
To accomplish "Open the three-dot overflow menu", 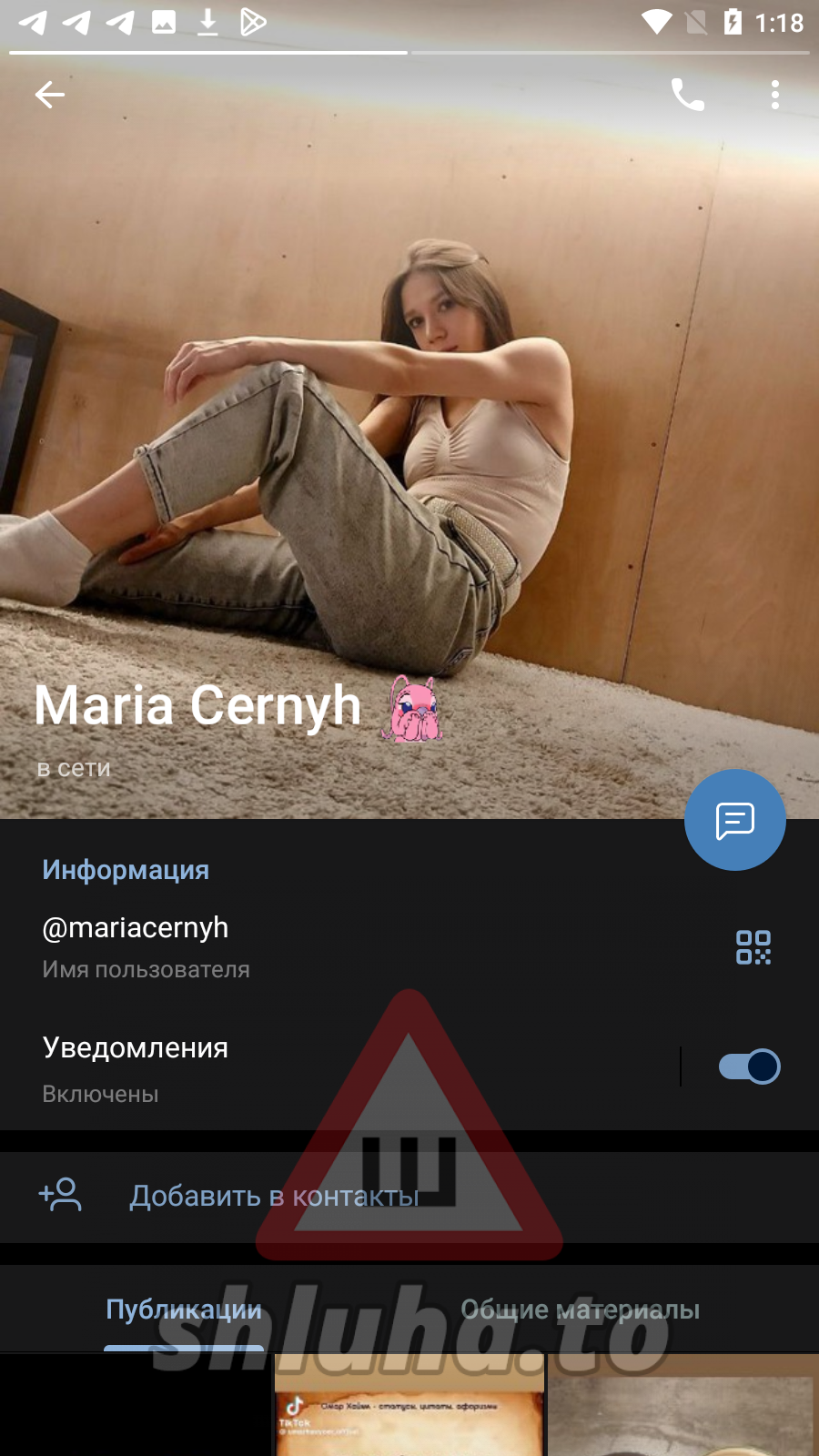I will pyautogui.click(x=774, y=95).
